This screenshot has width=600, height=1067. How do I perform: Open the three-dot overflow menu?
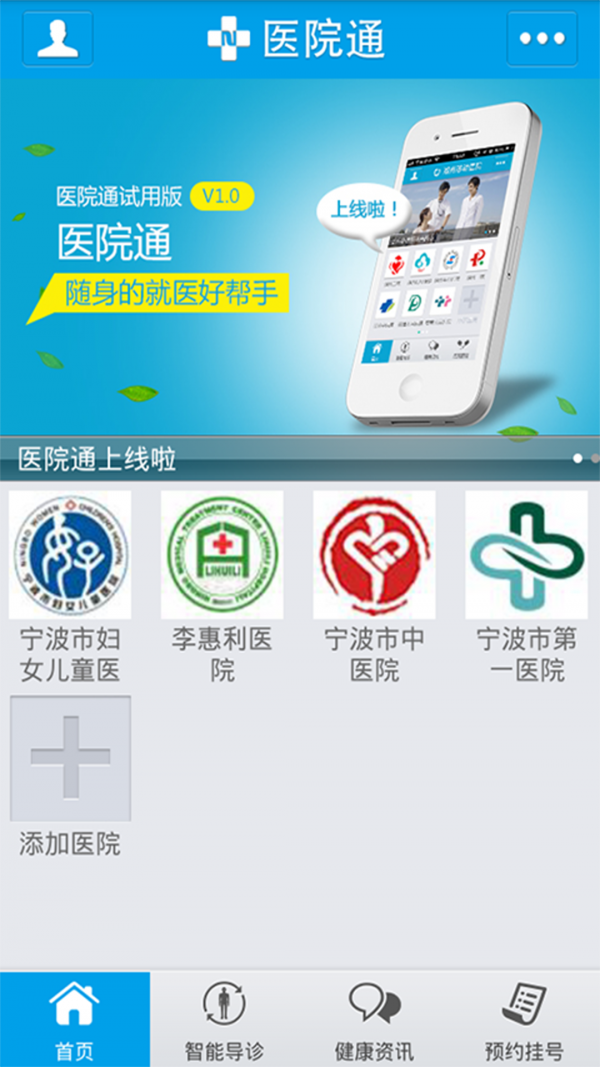542,39
